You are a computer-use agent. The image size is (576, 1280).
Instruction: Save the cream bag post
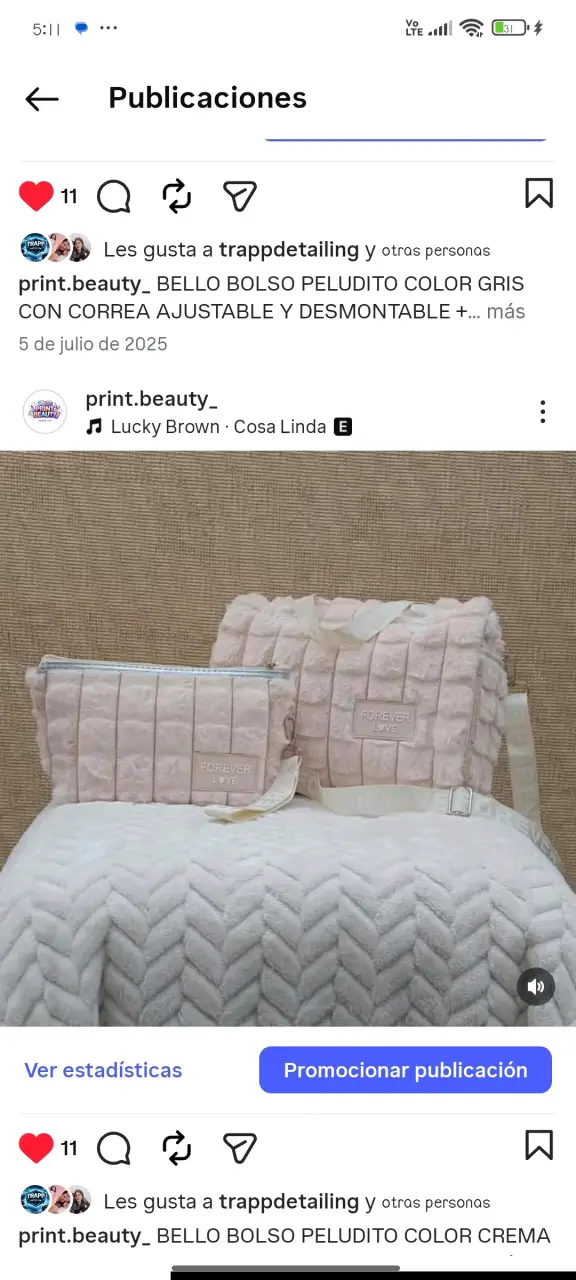[539, 1145]
